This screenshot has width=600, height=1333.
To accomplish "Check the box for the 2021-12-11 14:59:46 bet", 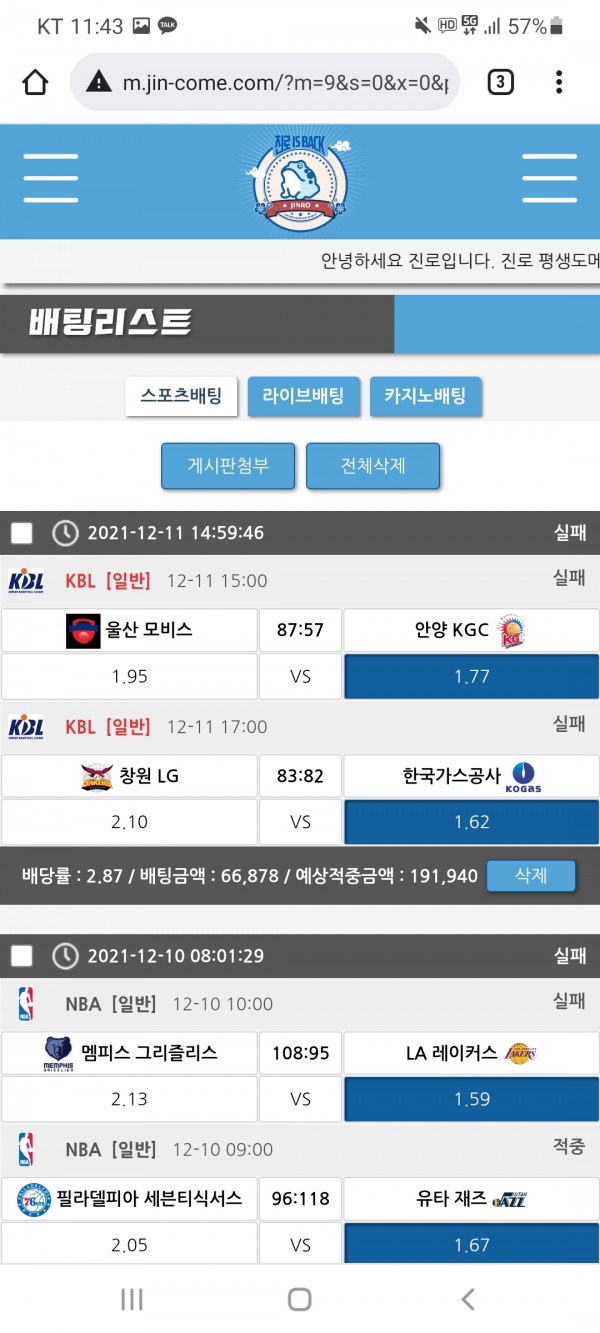I will [x=22, y=533].
